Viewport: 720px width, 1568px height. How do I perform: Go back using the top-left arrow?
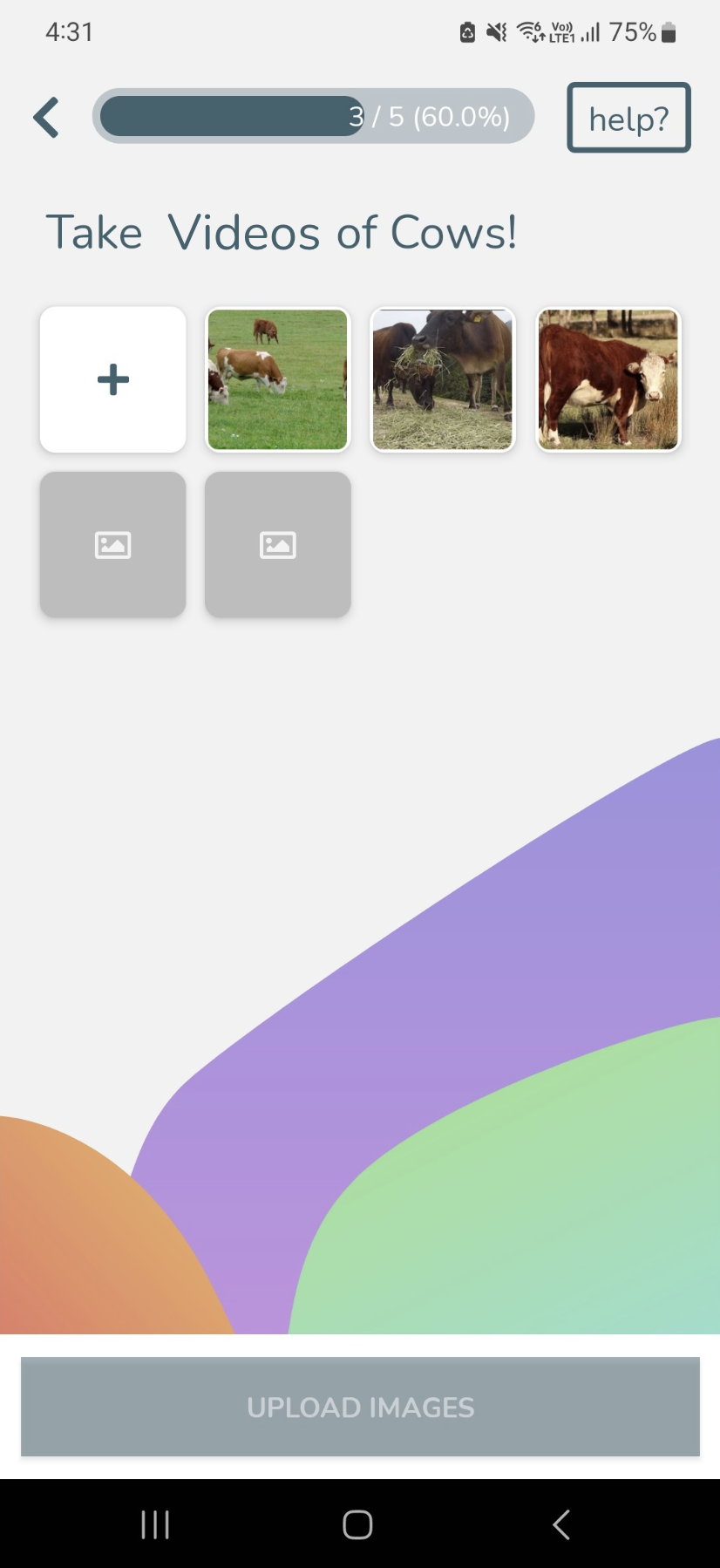(46, 117)
